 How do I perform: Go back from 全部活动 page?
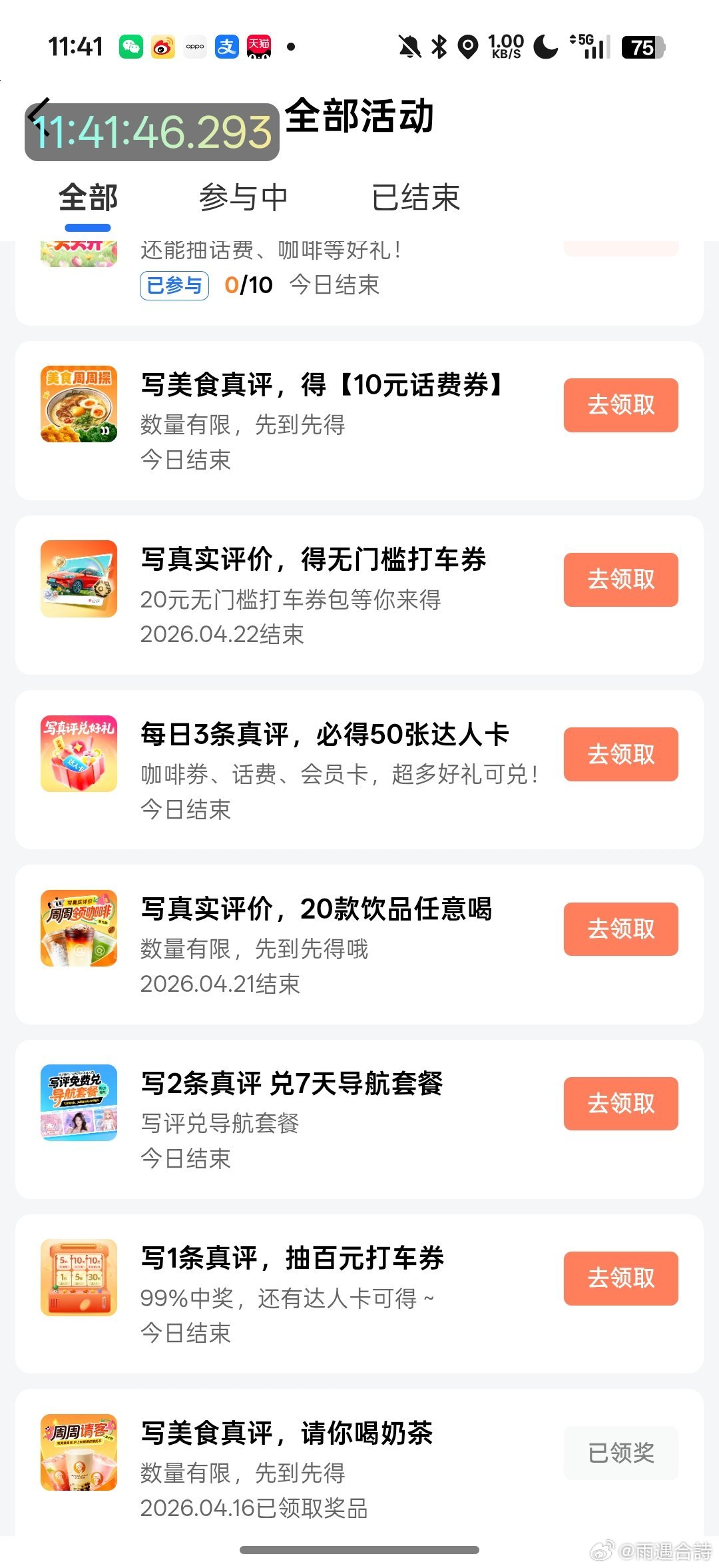tap(40, 113)
